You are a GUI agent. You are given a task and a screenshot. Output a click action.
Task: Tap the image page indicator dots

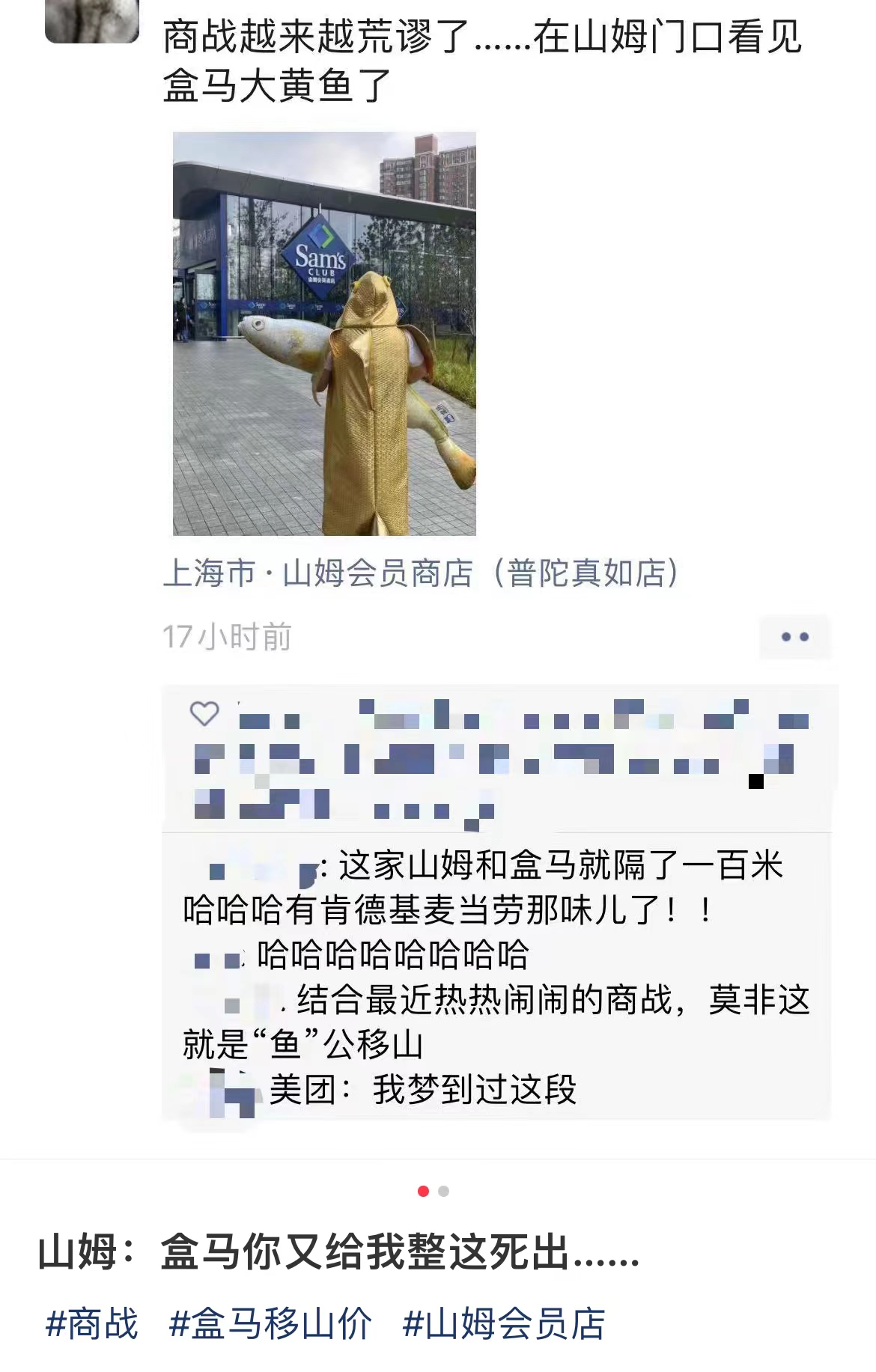(x=434, y=1191)
